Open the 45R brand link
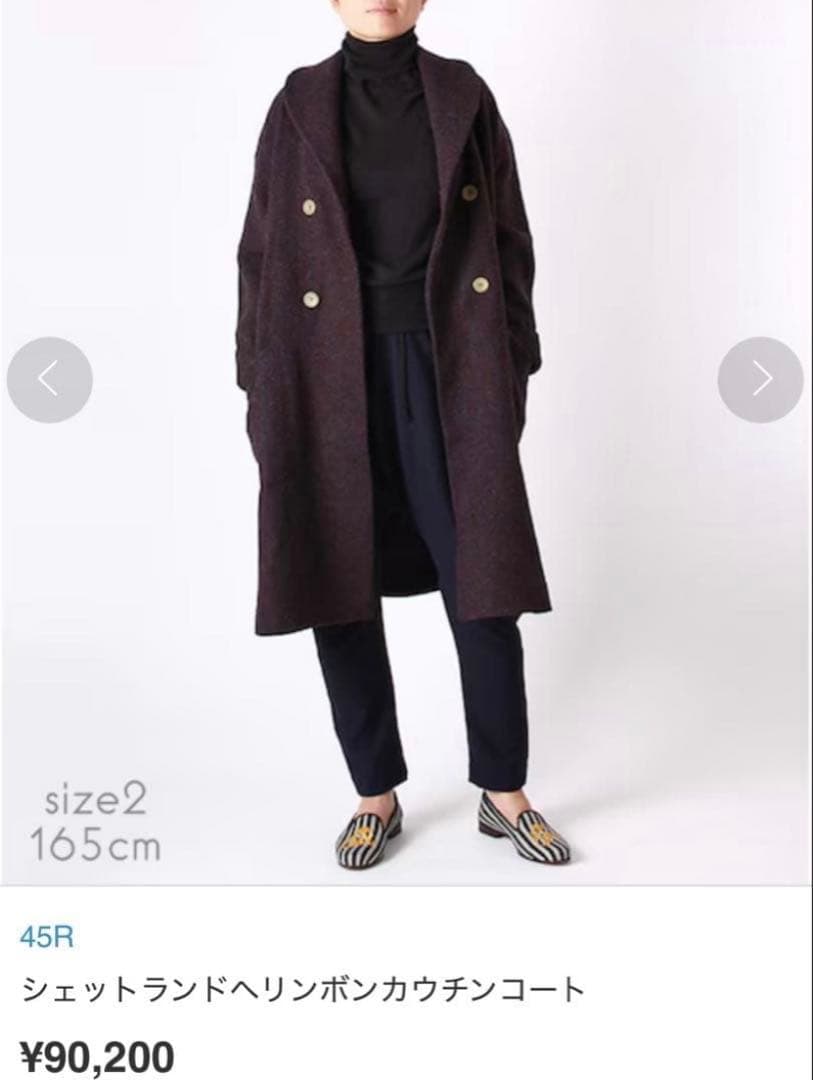The height and width of the screenshot is (1080, 813). coord(47,937)
